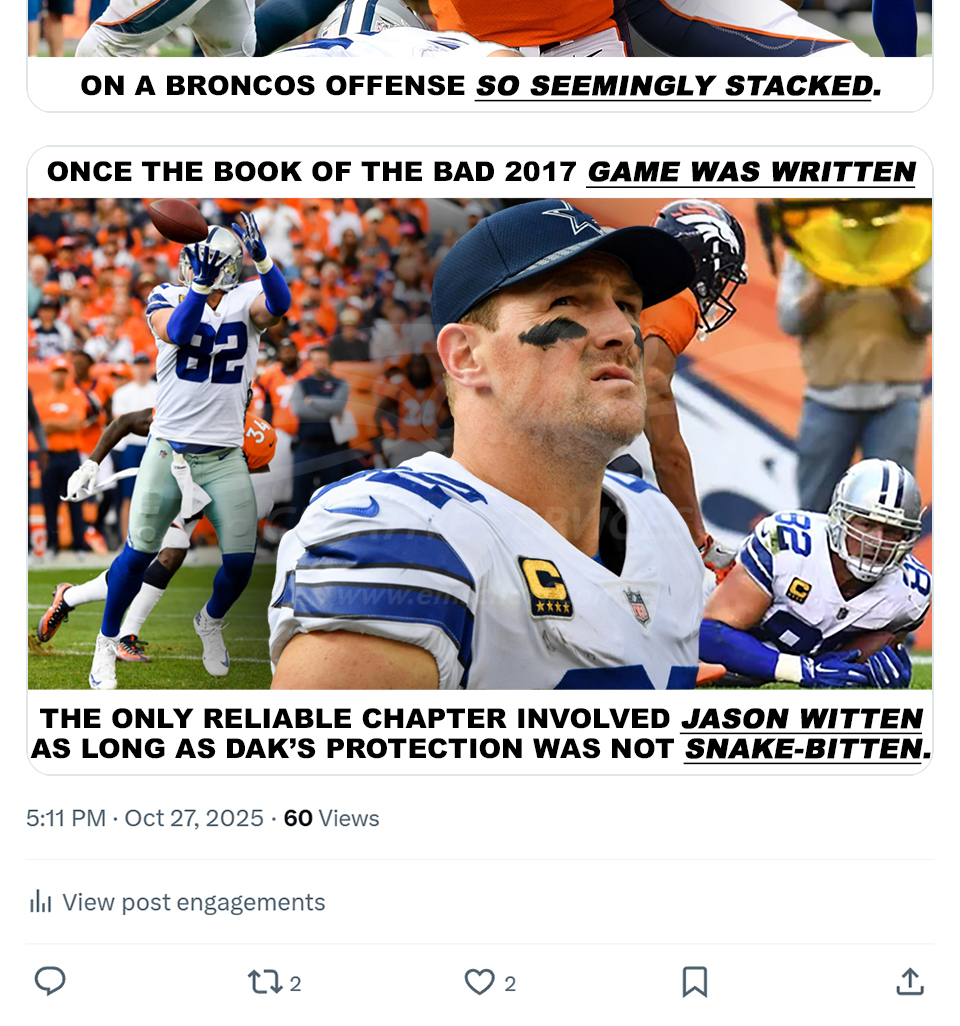Share this post
Image resolution: width=960 pixels, height=1026 pixels.
coord(909,982)
